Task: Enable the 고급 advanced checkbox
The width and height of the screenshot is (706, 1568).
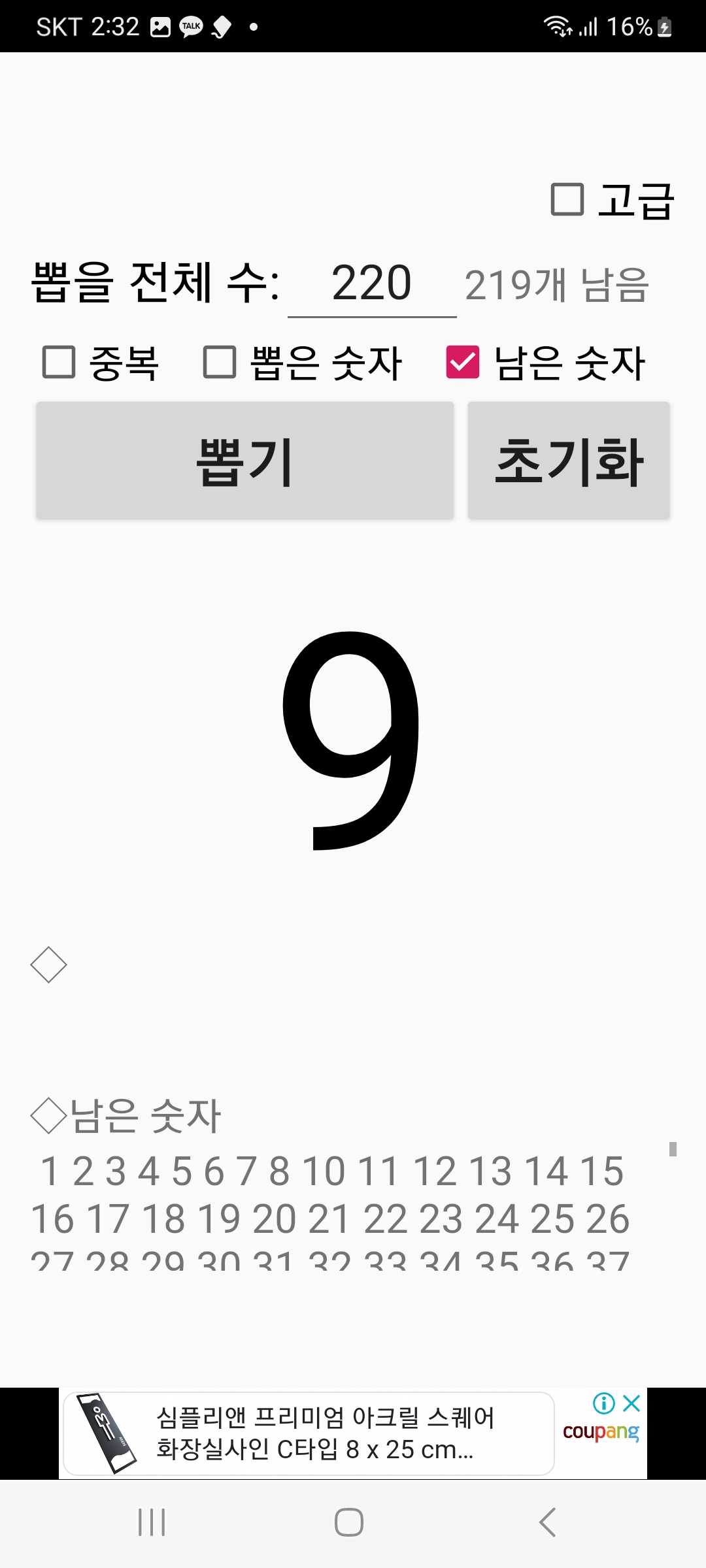Action: 567,199
